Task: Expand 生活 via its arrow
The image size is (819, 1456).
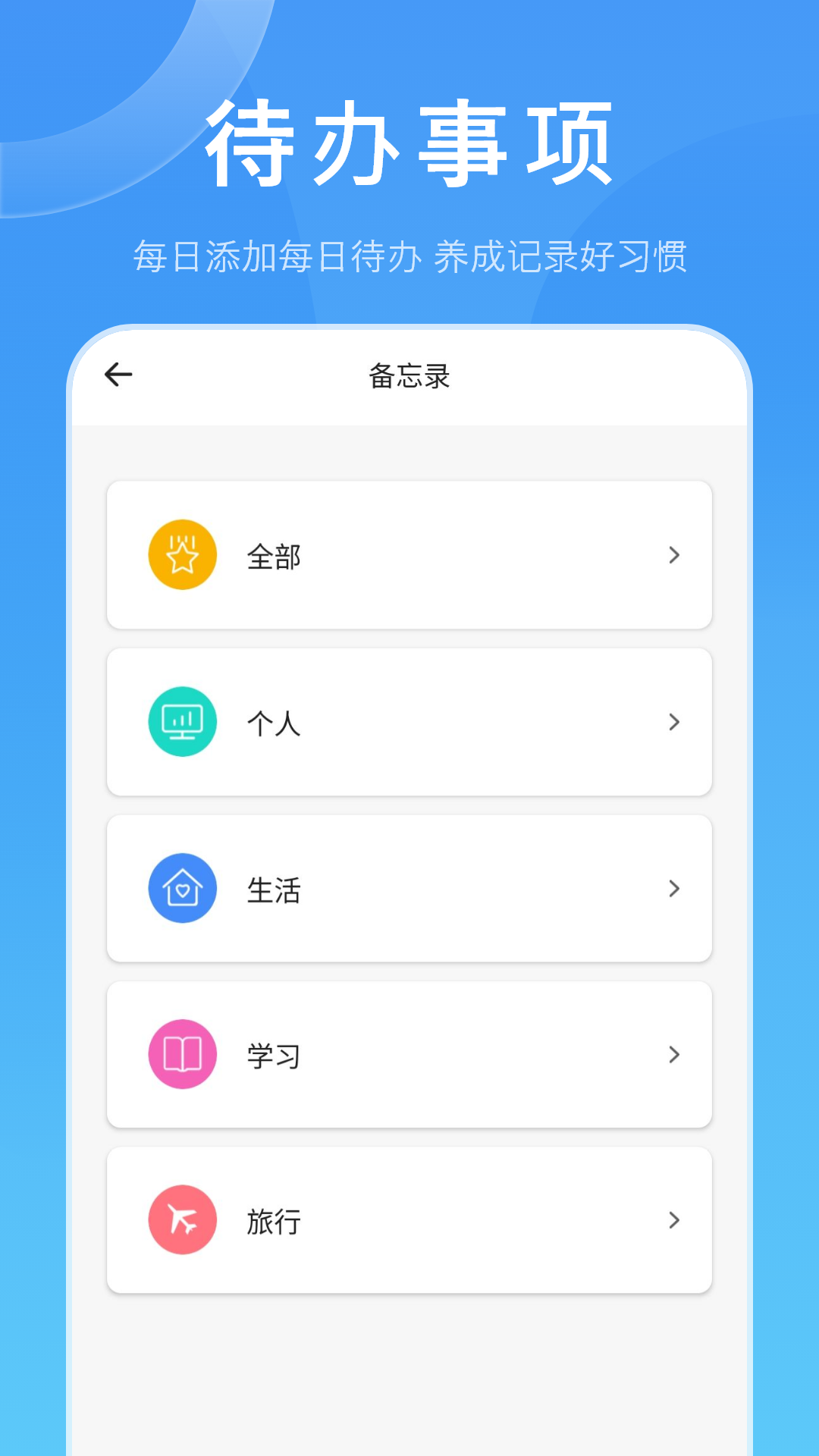Action: point(673,888)
